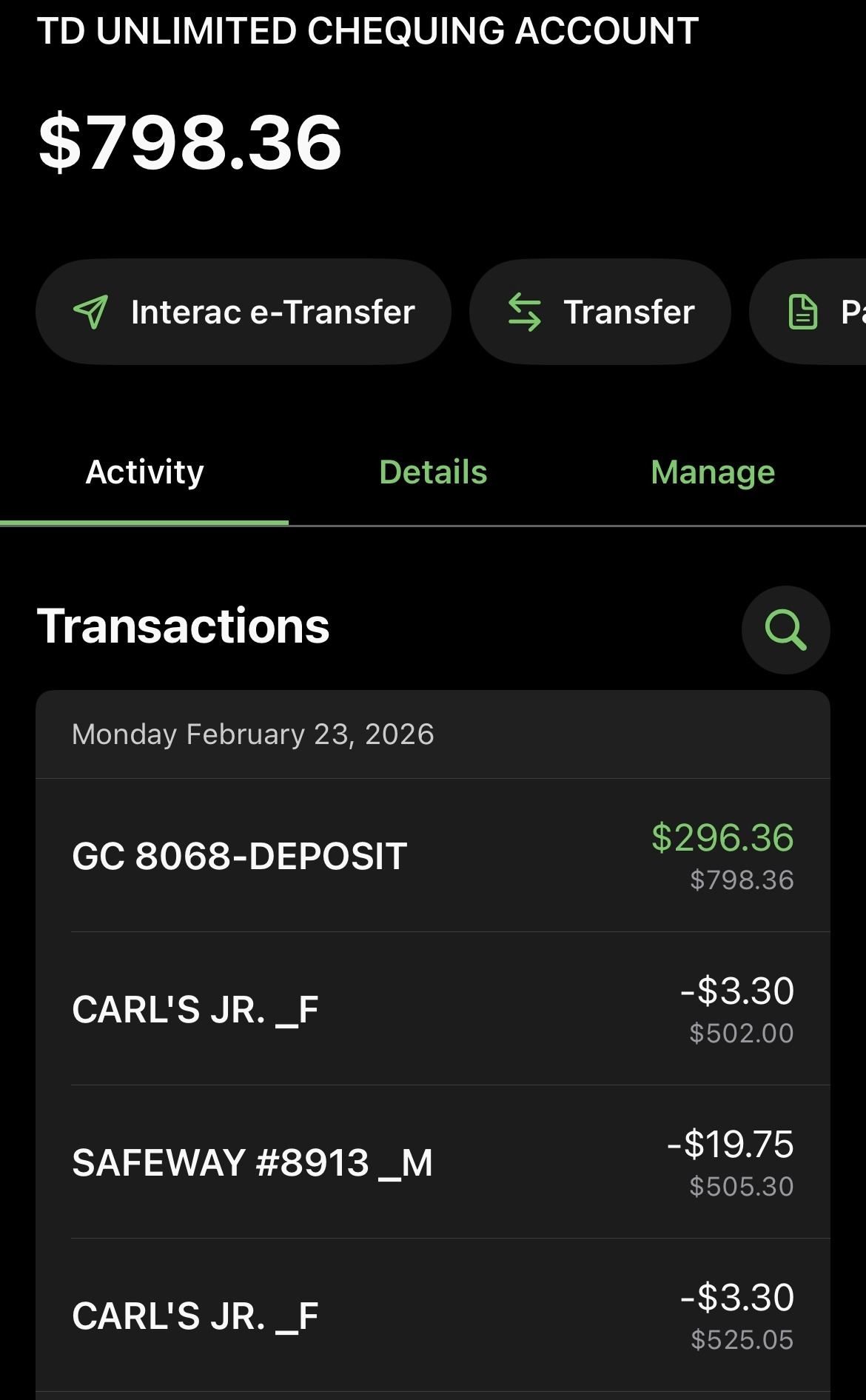Start an Interac e-Transfer
866x1400 pixels.
point(244,312)
